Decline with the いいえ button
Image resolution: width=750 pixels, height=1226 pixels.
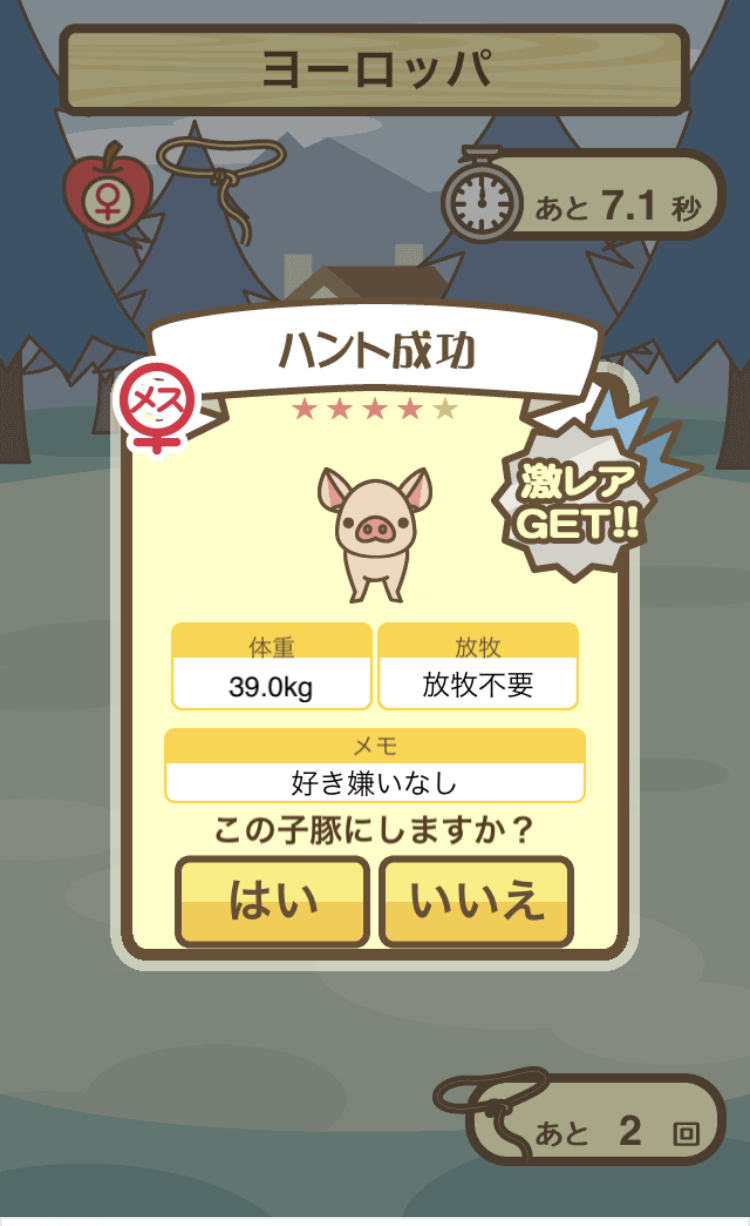click(x=477, y=901)
